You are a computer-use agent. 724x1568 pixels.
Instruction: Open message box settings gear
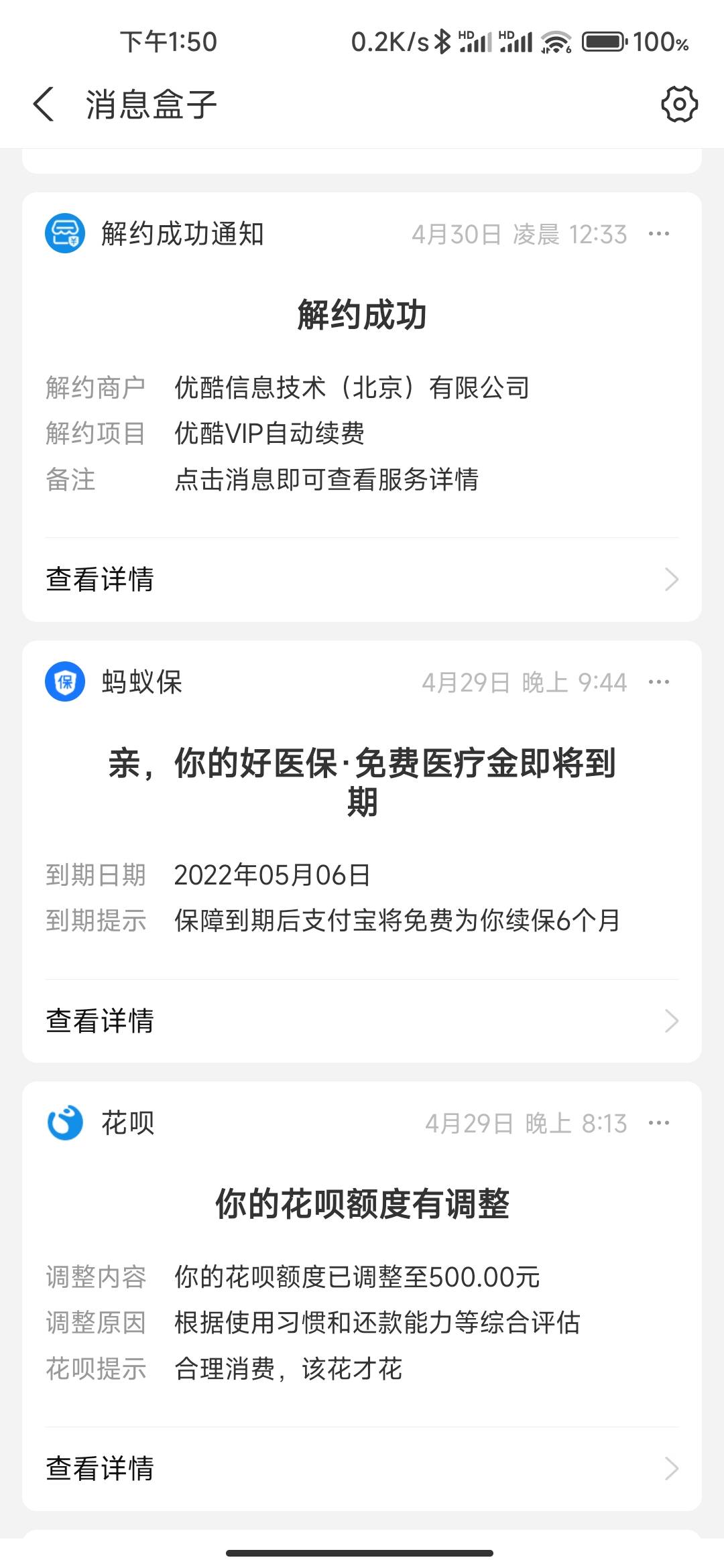click(679, 105)
